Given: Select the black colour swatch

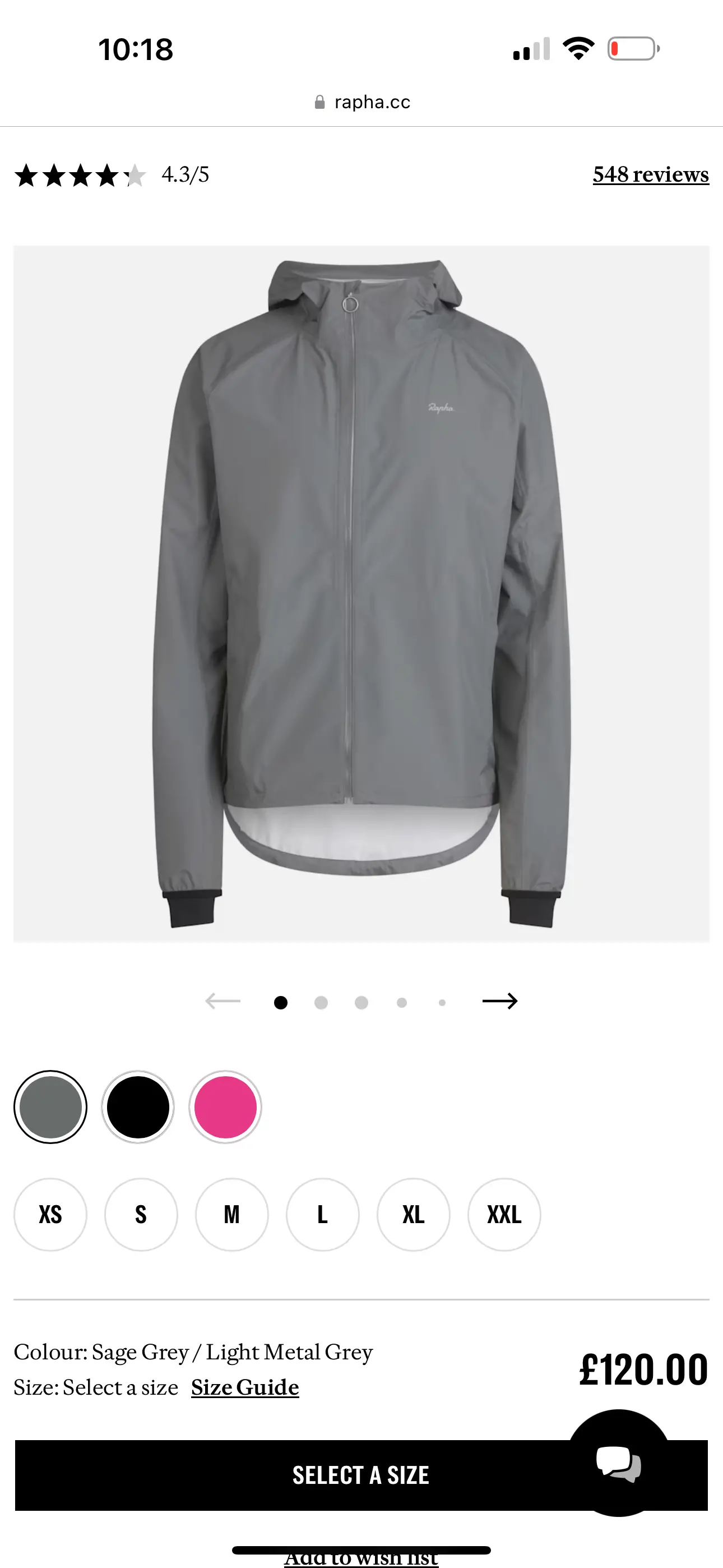Looking at the screenshot, I should point(138,1106).
